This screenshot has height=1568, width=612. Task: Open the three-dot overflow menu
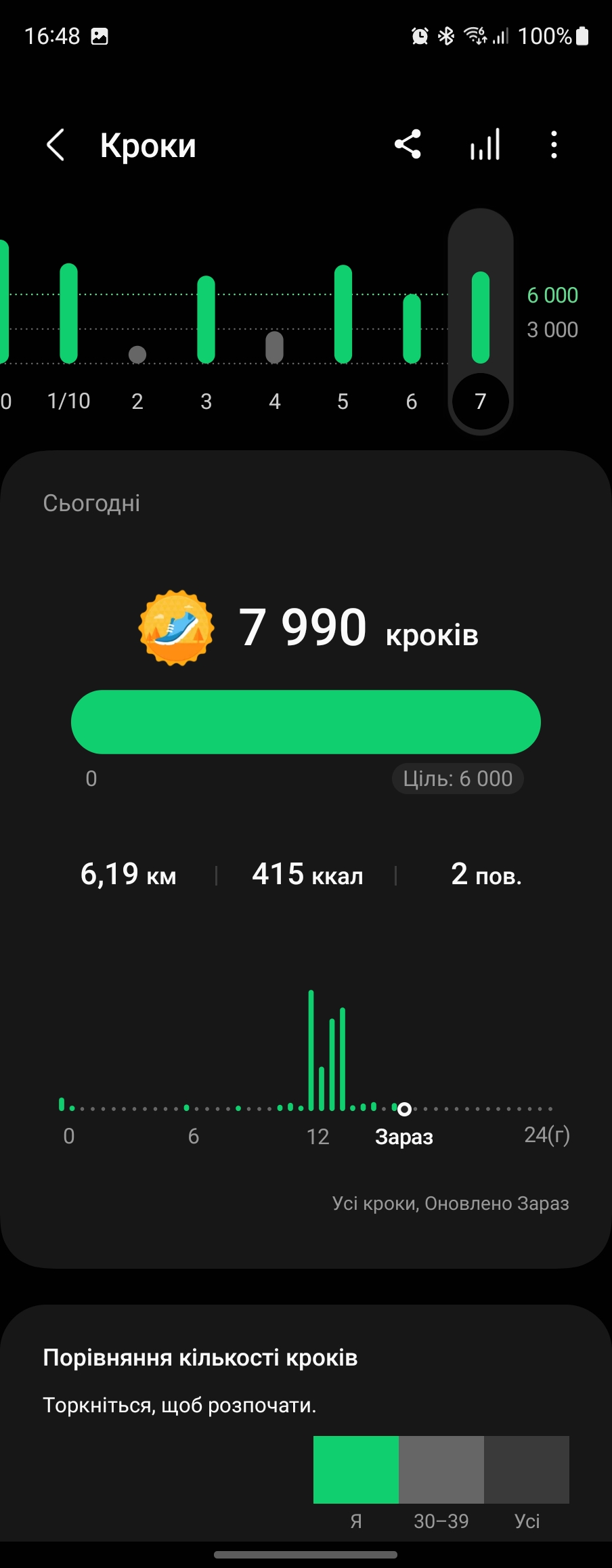click(554, 145)
